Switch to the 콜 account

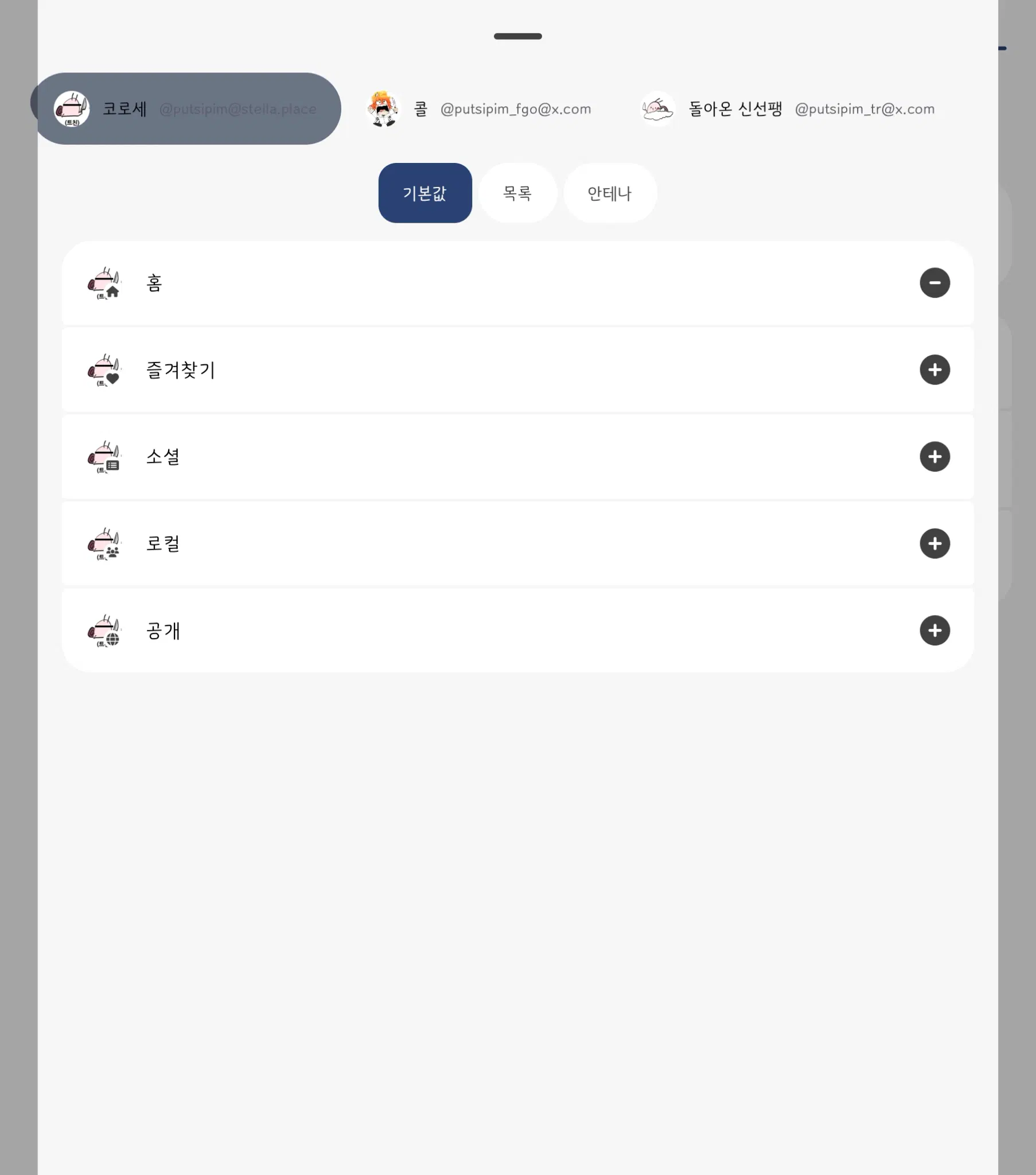coord(478,108)
